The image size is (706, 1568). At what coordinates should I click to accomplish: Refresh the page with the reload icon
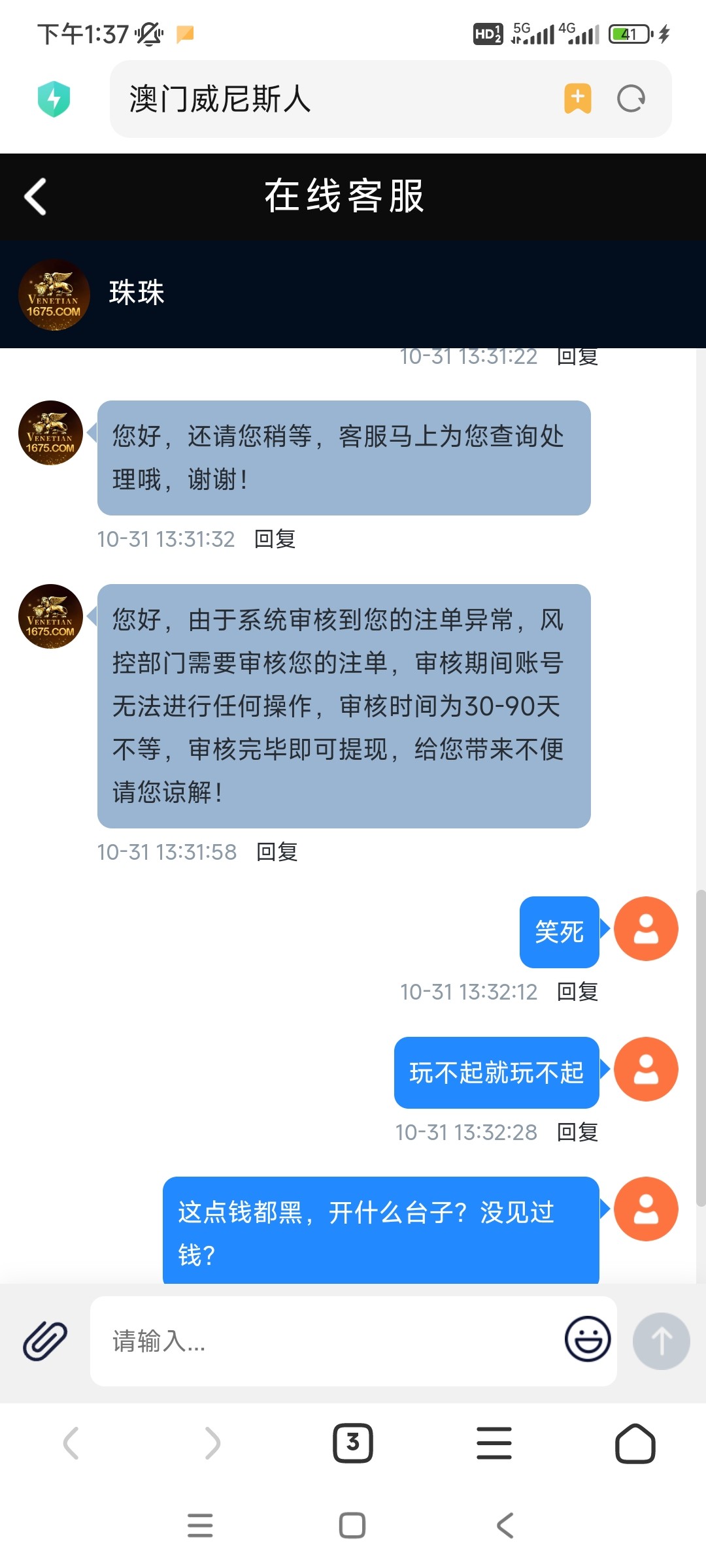[630, 99]
